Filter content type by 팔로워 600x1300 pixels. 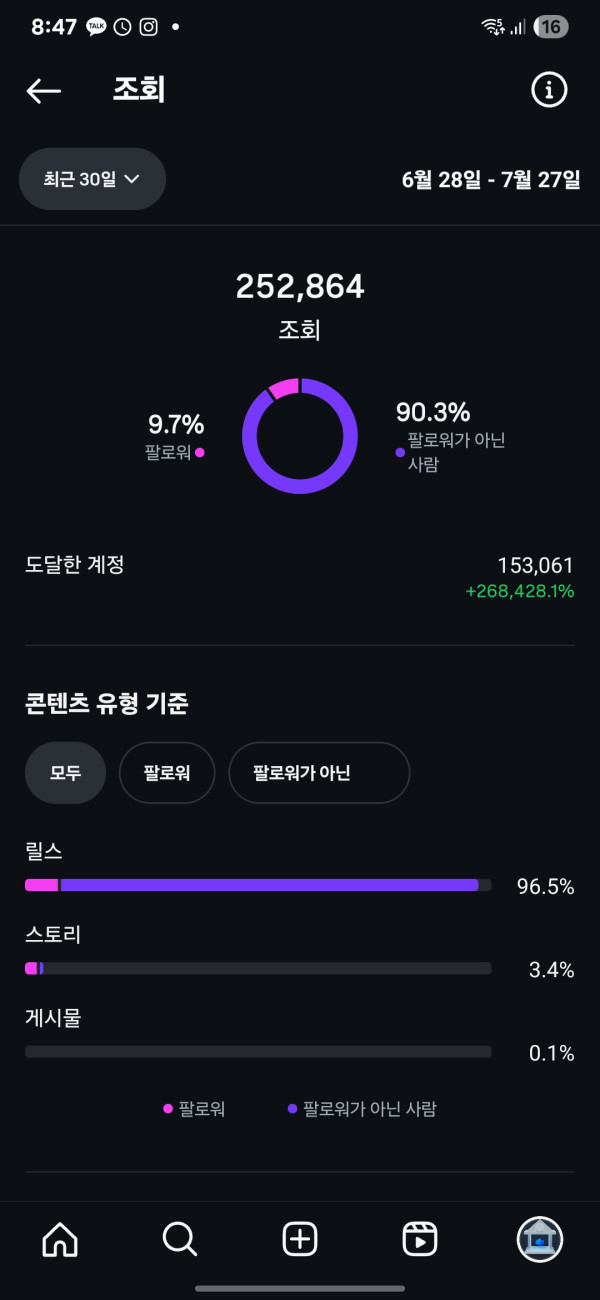[x=167, y=772]
